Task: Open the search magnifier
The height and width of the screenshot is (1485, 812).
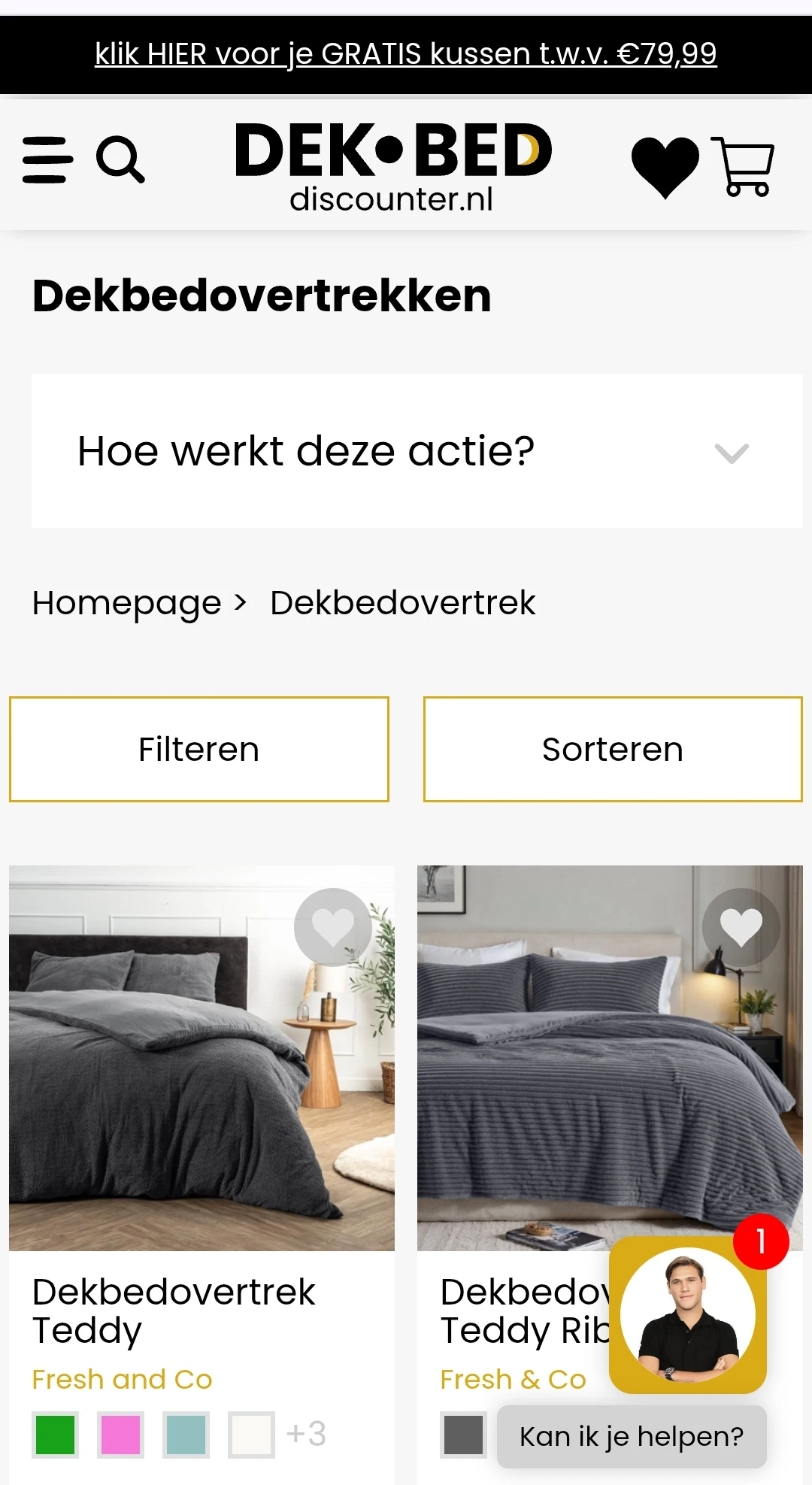Action: 120,159
